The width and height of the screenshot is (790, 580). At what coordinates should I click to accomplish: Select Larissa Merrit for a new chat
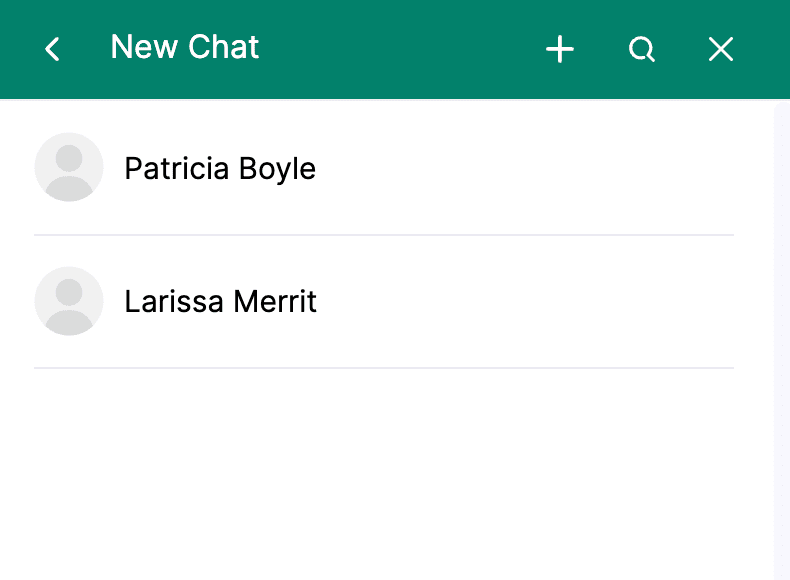(220, 301)
